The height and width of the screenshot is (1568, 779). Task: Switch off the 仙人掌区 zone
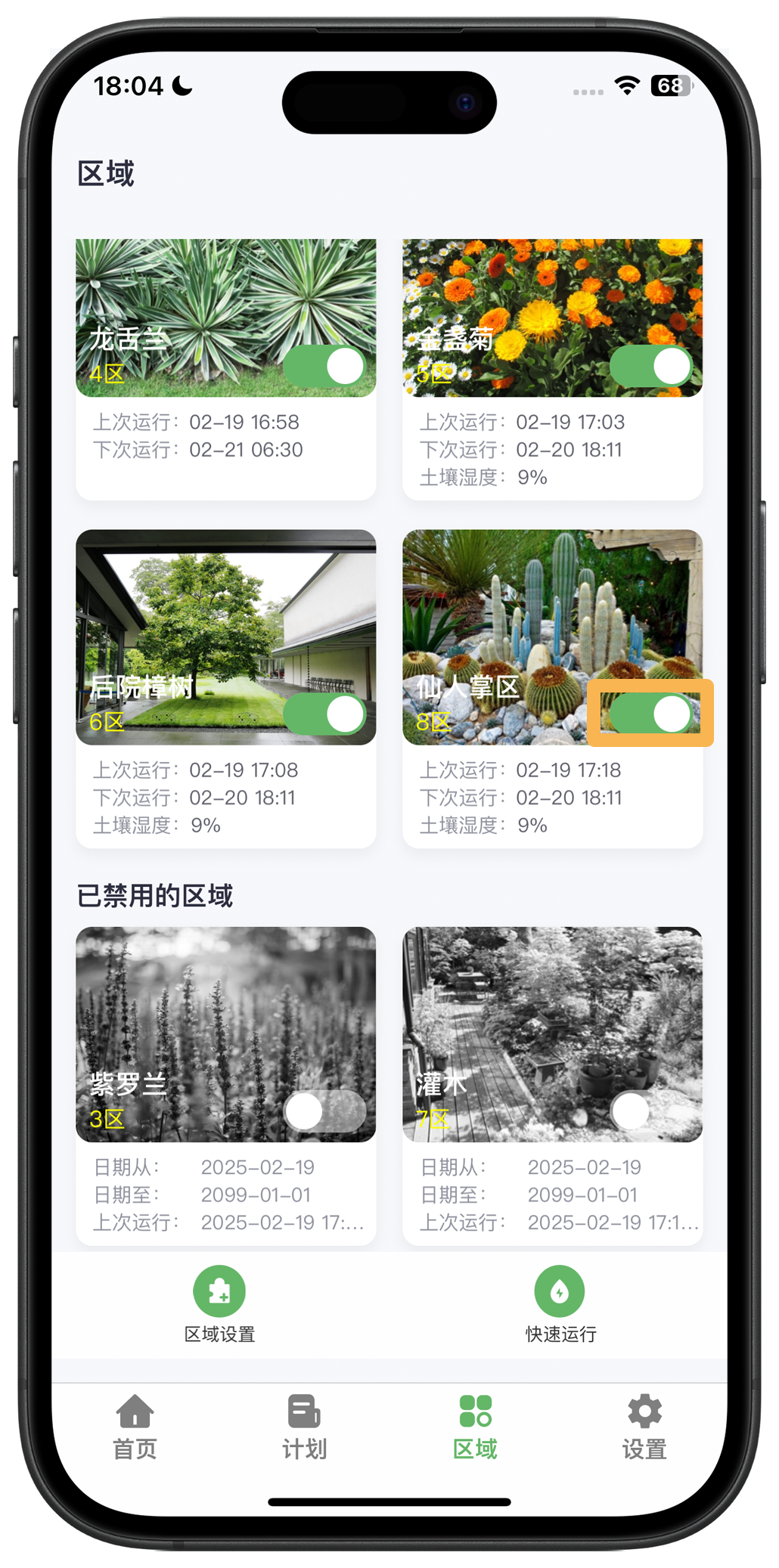click(651, 714)
